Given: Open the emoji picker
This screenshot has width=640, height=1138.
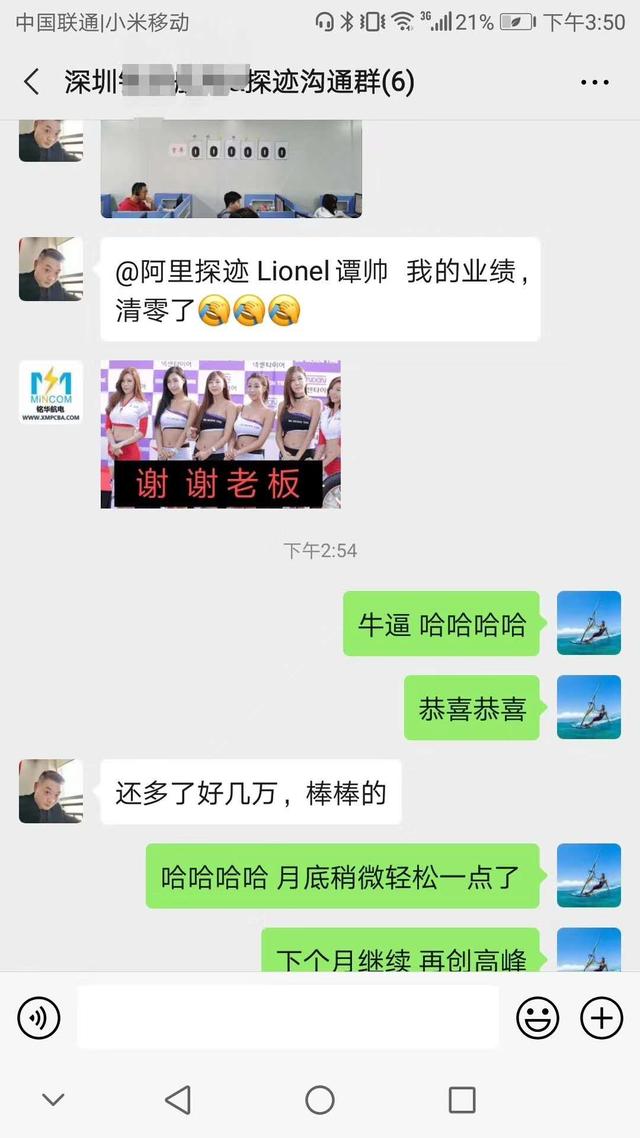Looking at the screenshot, I should (537, 1018).
